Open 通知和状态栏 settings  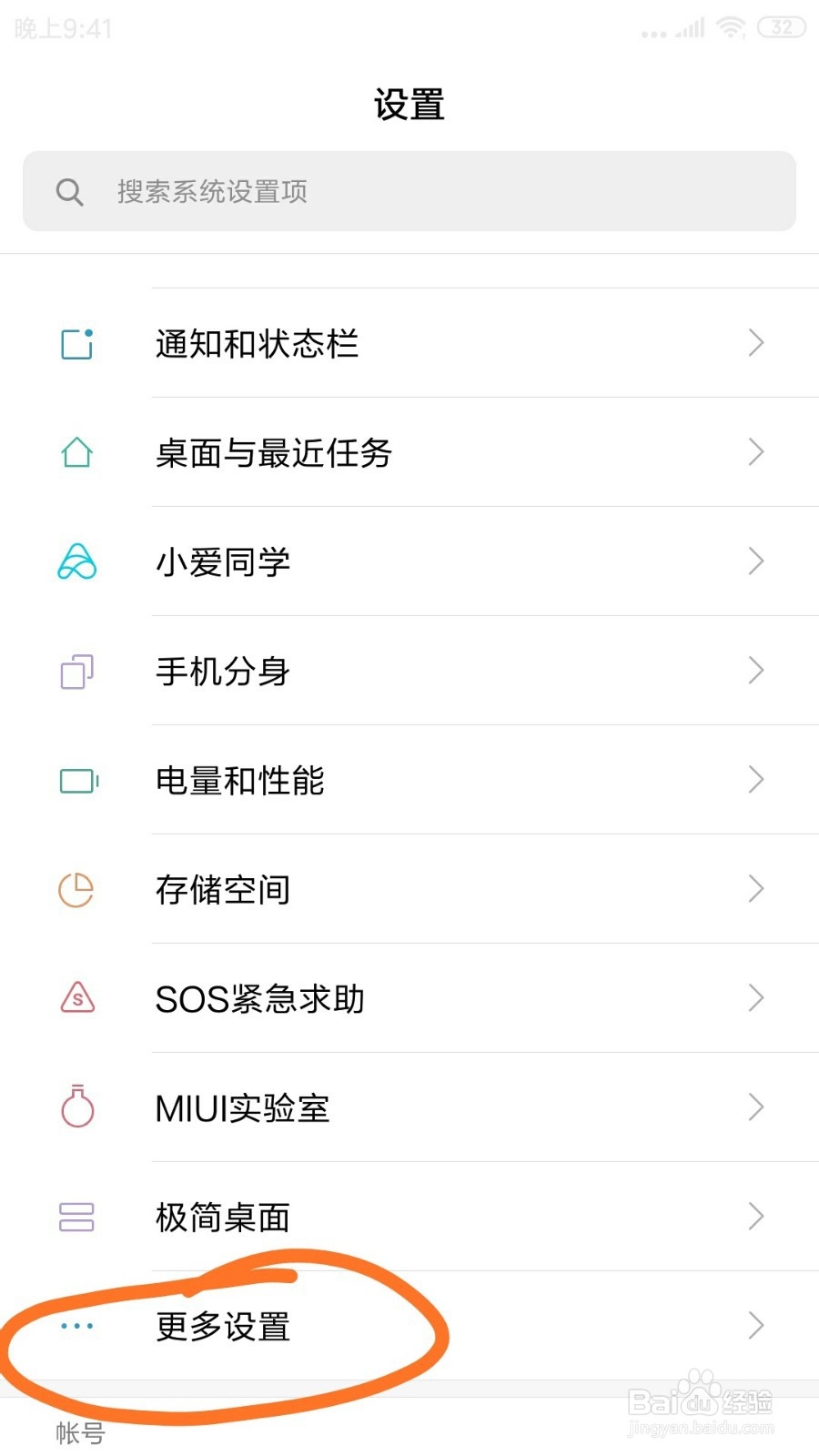pos(409,343)
